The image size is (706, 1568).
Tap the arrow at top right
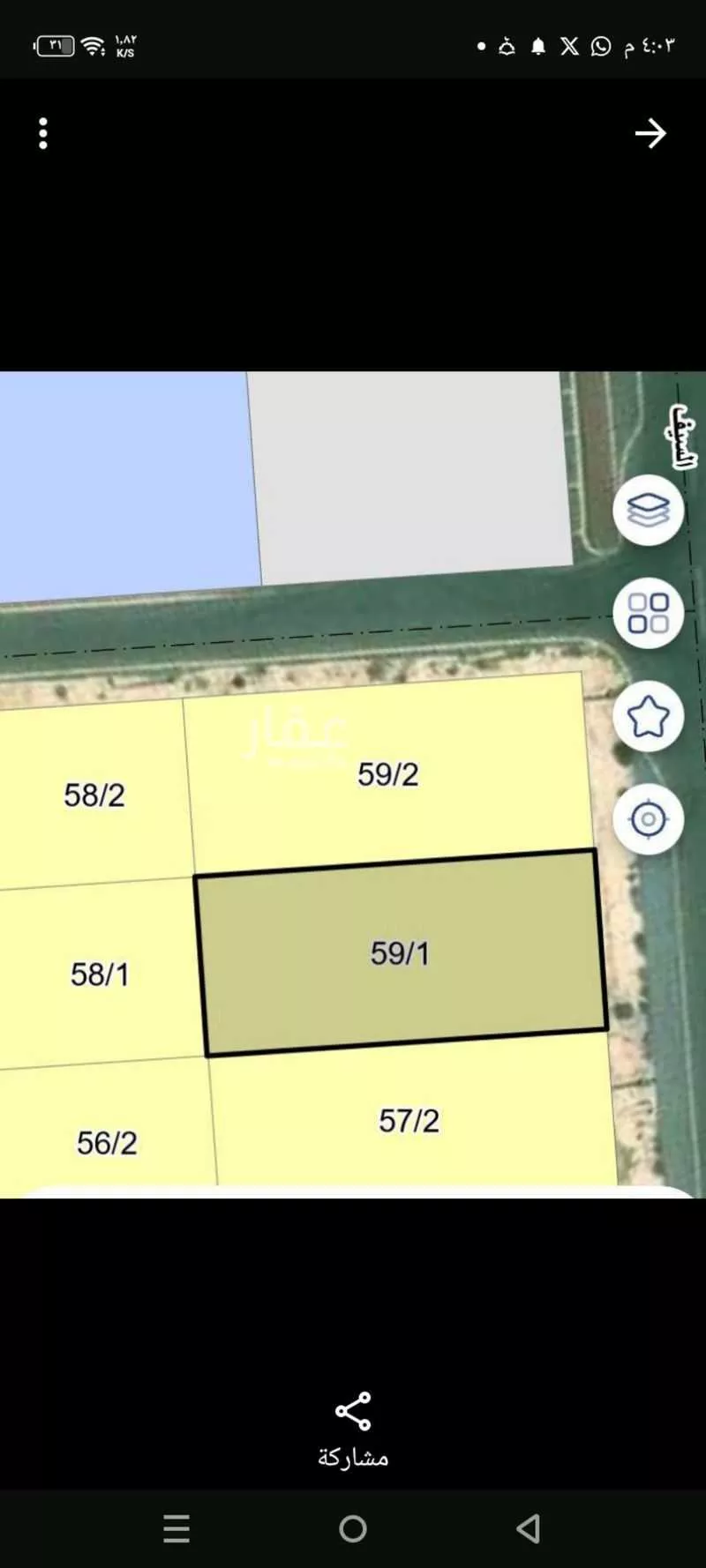point(650,134)
